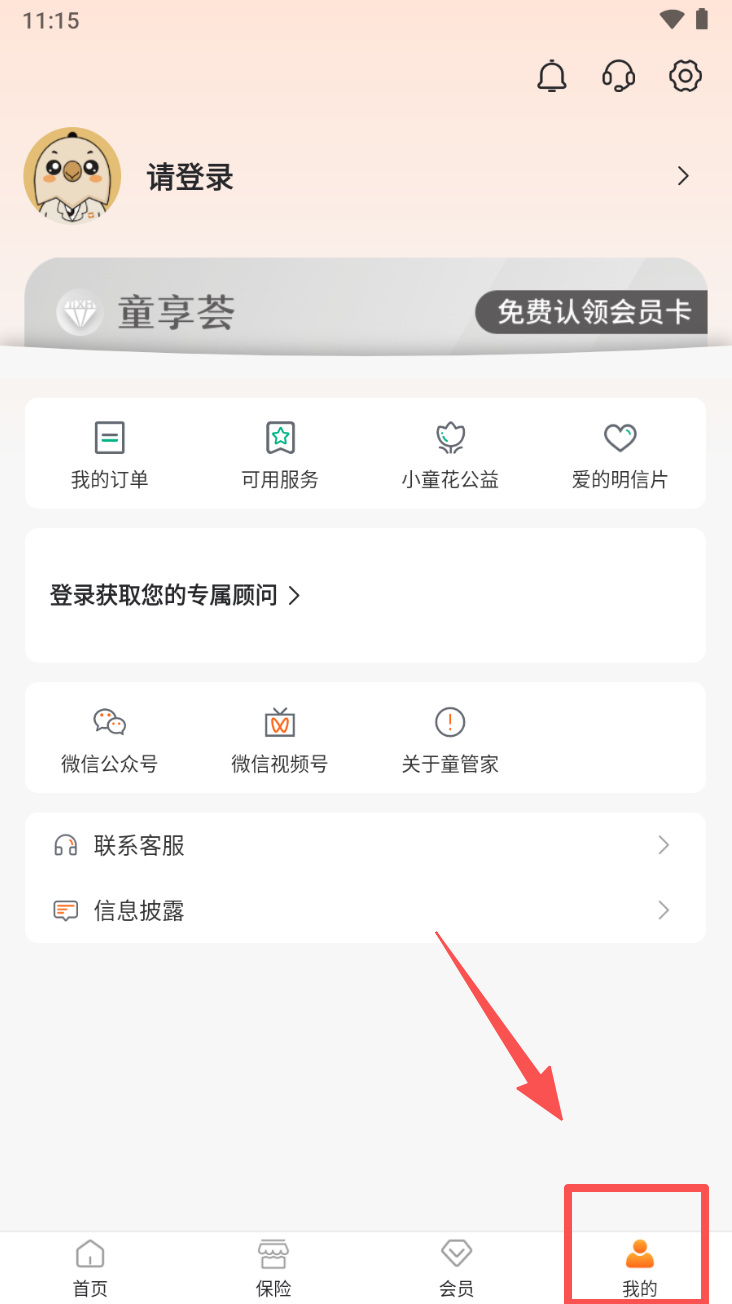The height and width of the screenshot is (1304, 732).
Task: Switch to the 会员 tab
Action: tap(456, 1268)
